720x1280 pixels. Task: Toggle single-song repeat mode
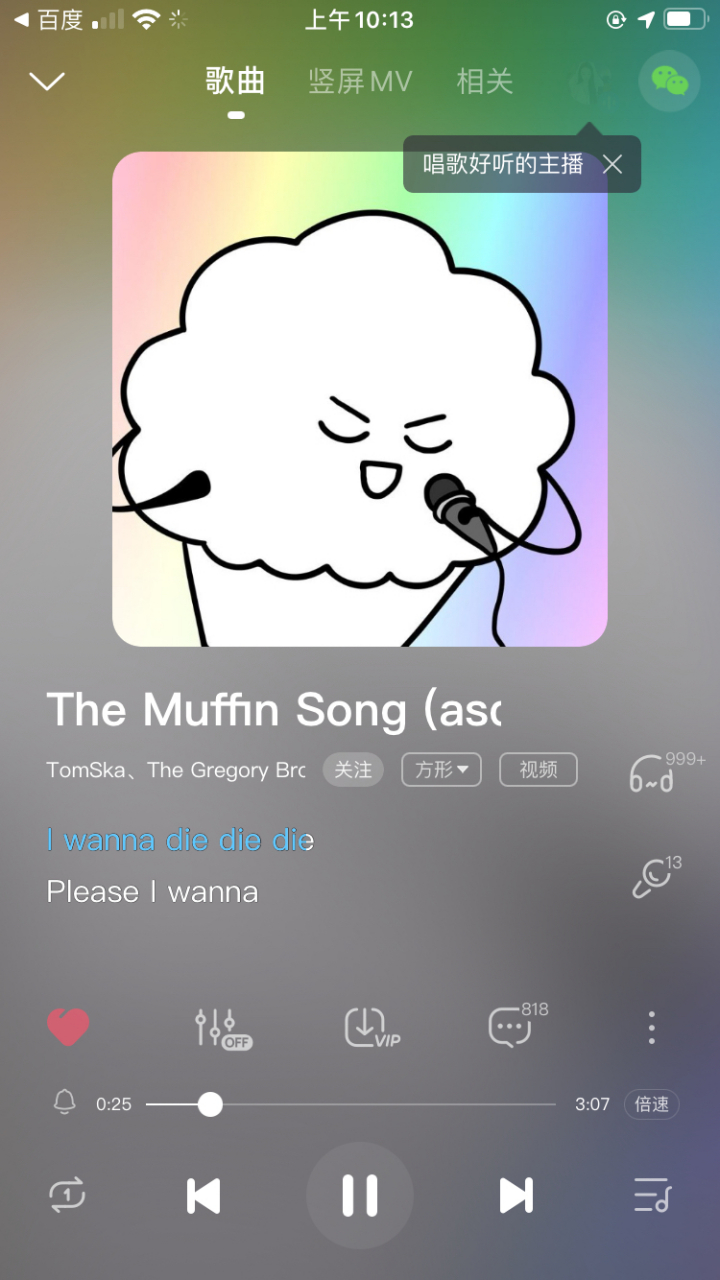click(x=68, y=1196)
